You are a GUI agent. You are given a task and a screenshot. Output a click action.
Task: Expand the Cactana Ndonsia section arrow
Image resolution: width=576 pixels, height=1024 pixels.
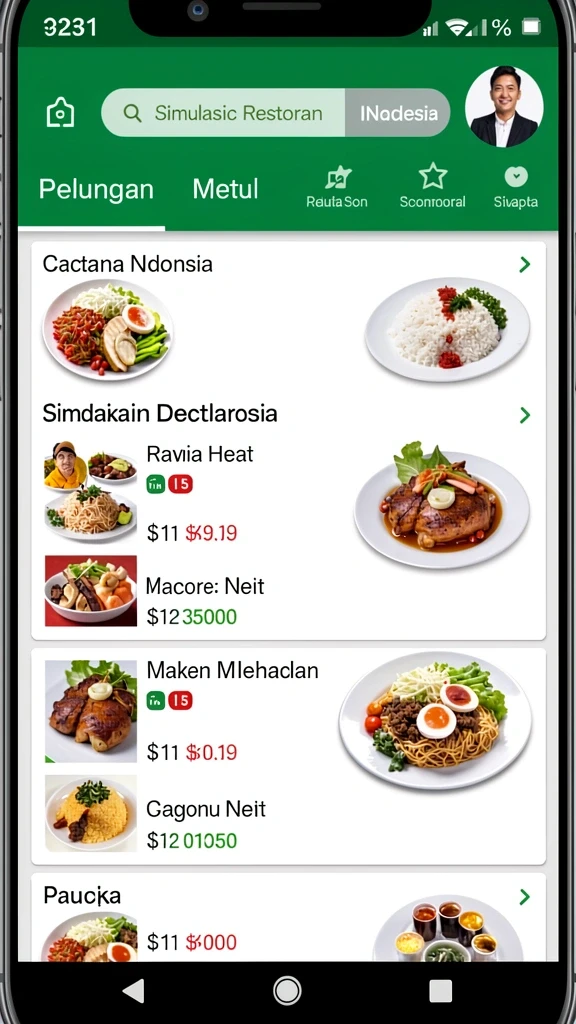click(x=524, y=264)
